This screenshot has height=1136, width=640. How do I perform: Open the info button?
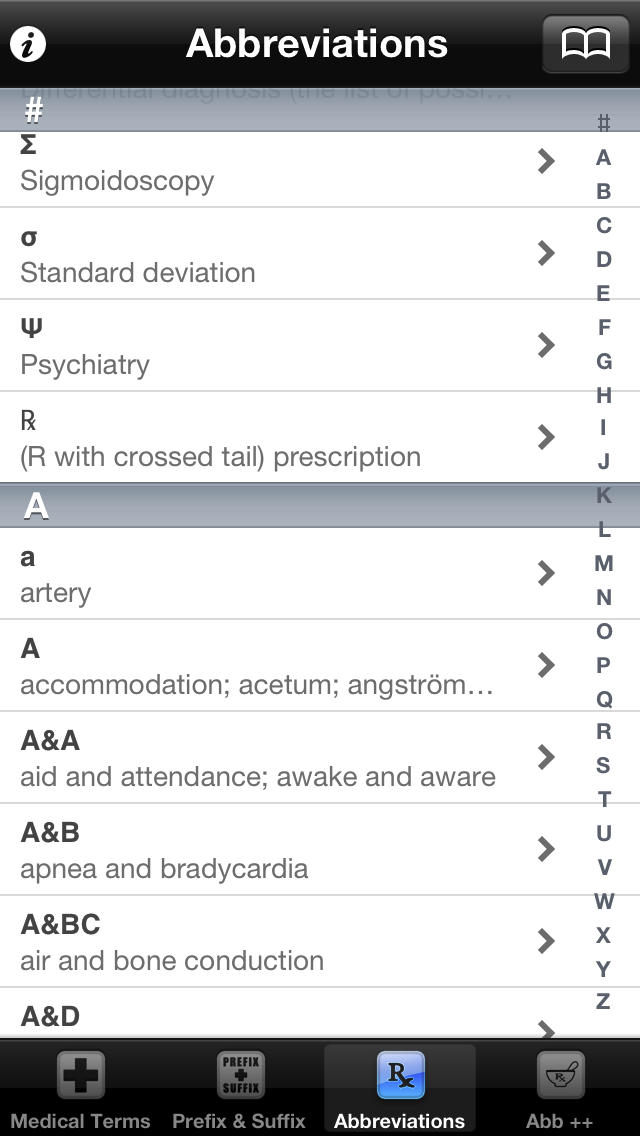click(x=28, y=44)
